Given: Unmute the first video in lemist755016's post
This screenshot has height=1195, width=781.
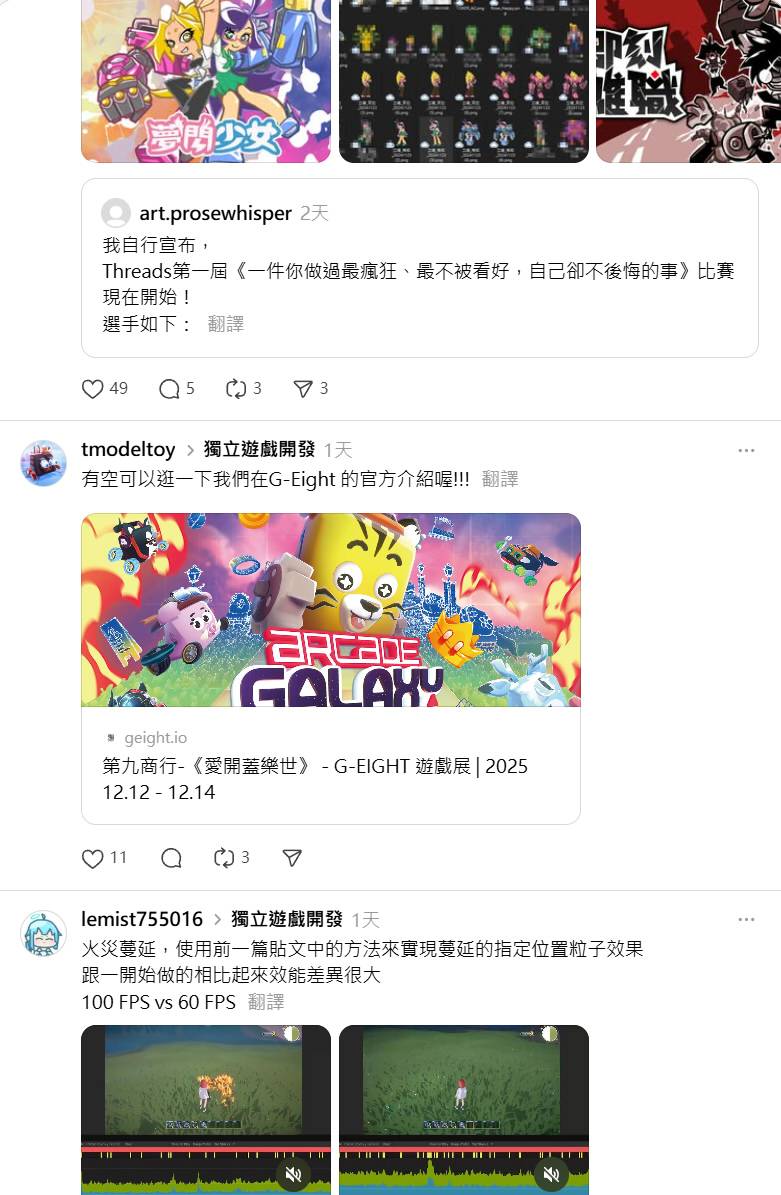Looking at the screenshot, I should 293,1174.
